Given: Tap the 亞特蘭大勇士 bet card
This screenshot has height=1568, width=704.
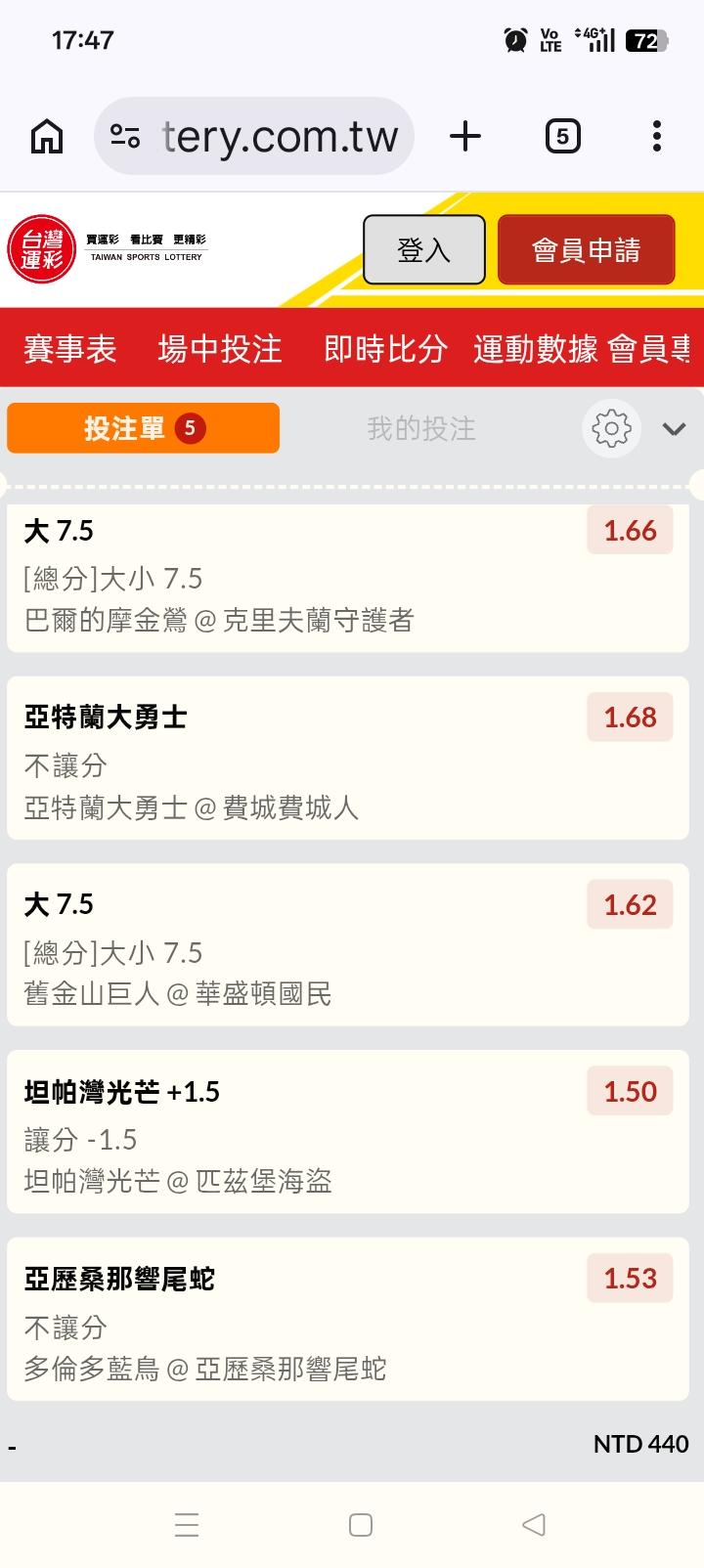Looking at the screenshot, I should click(293, 759).
